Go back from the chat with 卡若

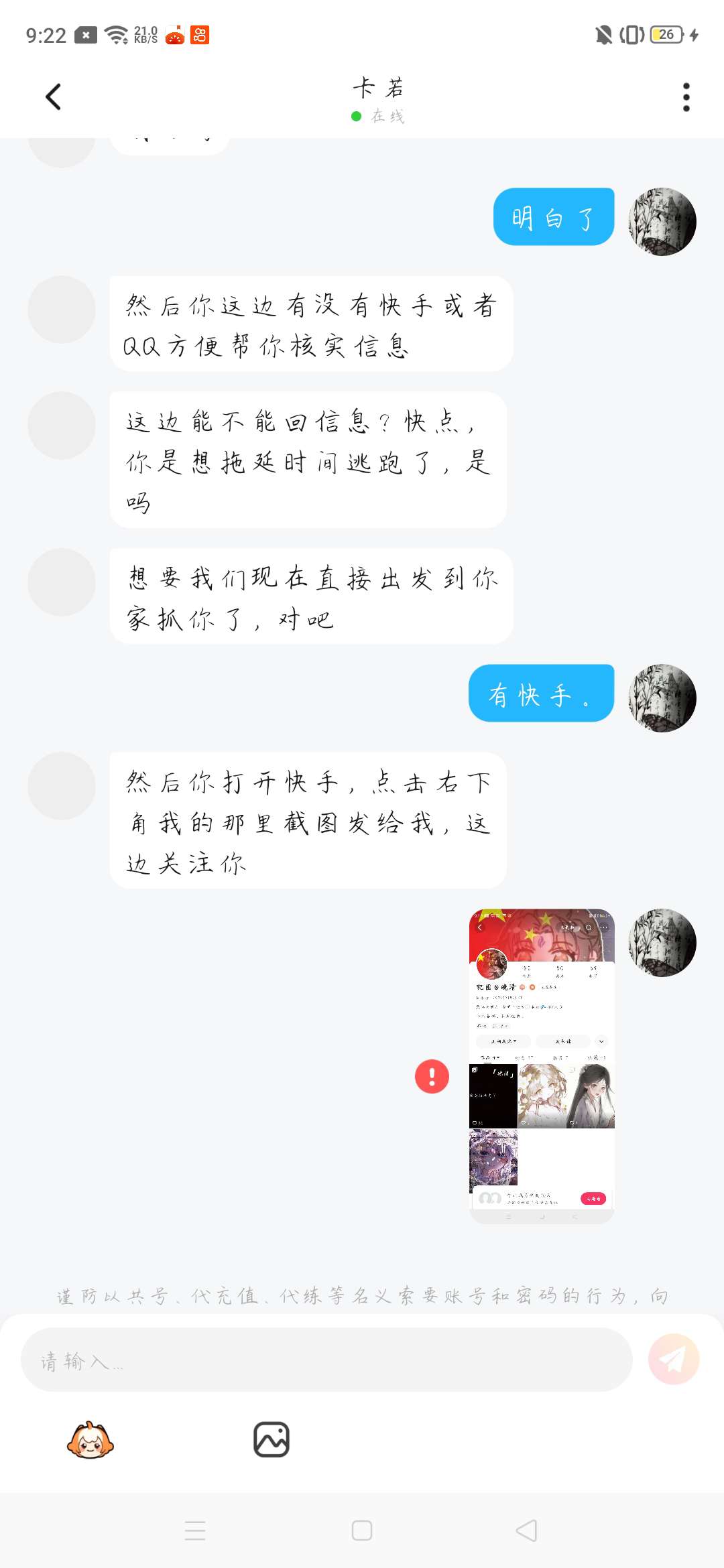(x=53, y=97)
